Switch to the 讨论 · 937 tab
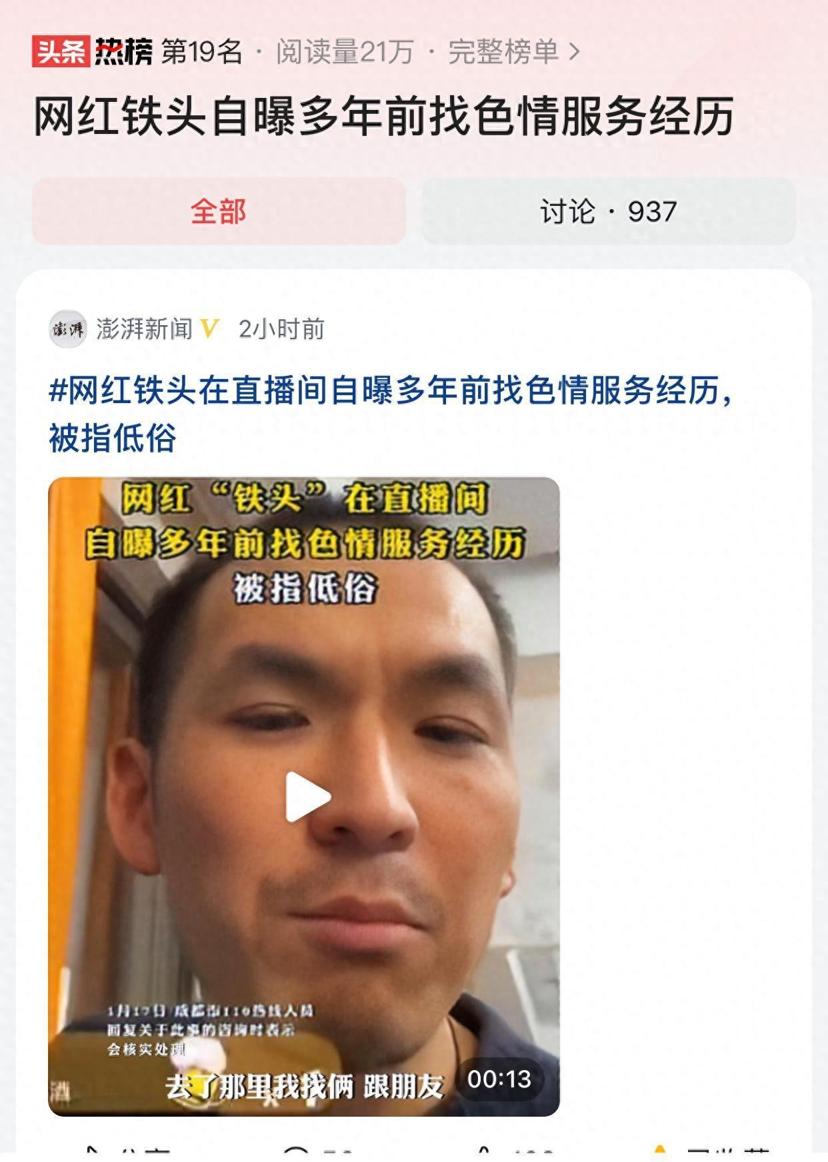The image size is (828, 1162). [608, 212]
